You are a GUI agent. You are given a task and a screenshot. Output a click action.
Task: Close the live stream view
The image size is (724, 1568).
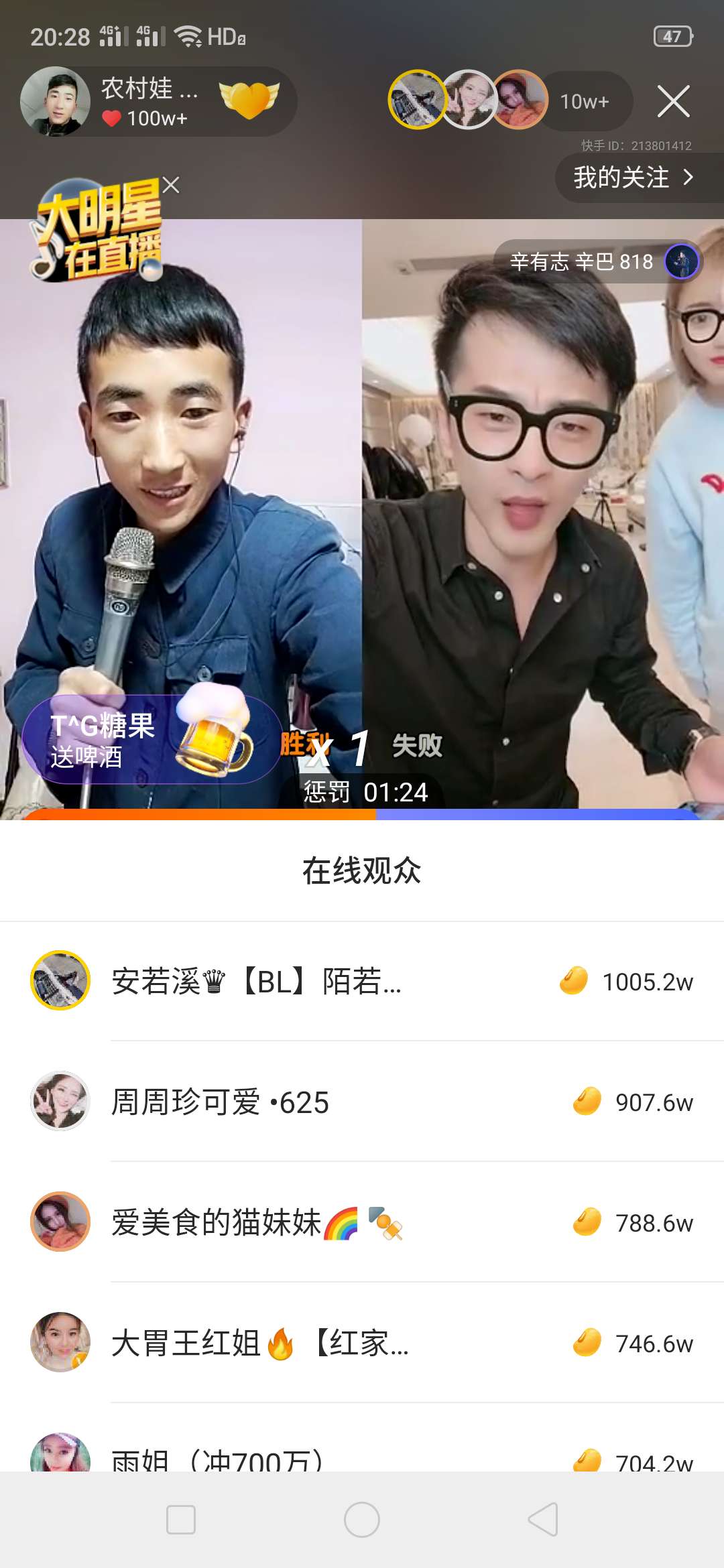point(674,102)
